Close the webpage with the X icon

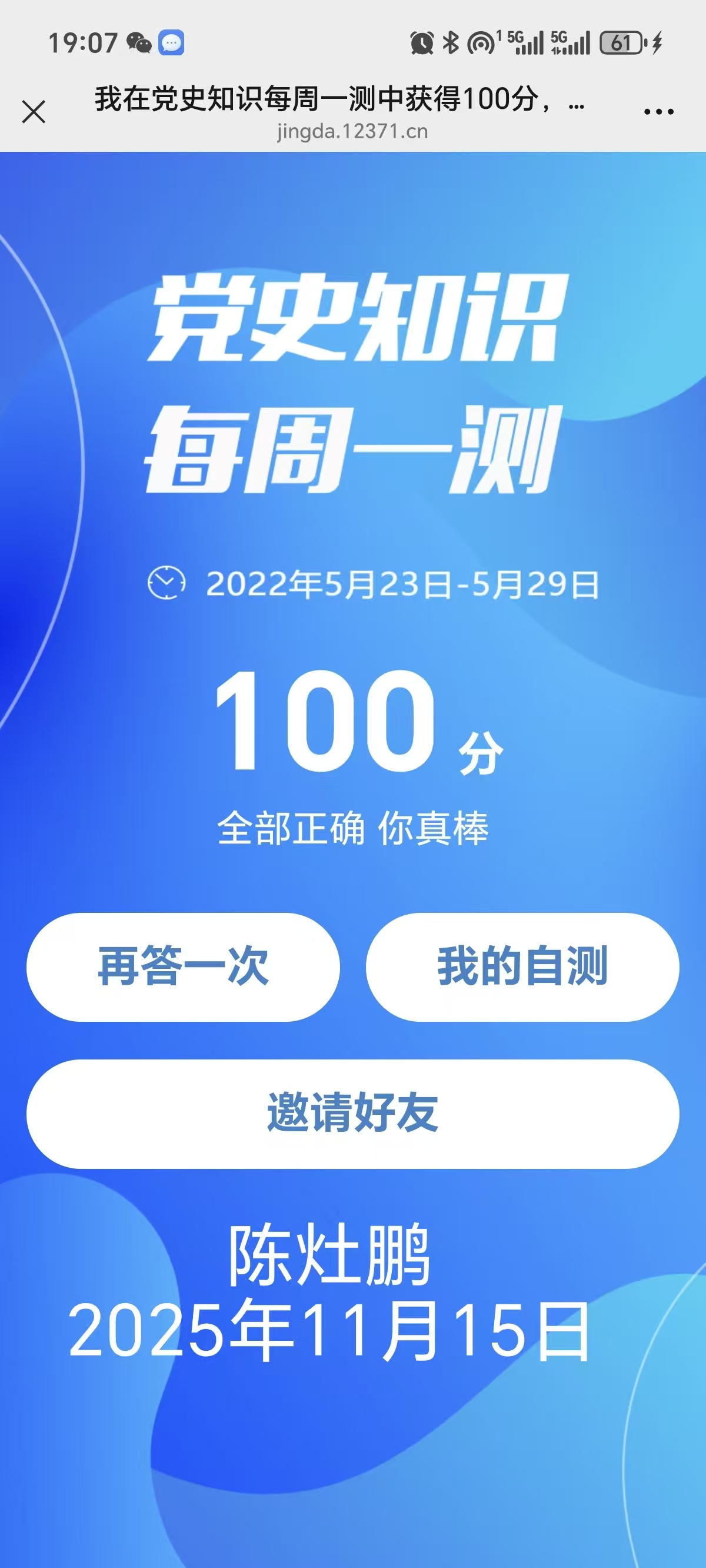point(34,112)
